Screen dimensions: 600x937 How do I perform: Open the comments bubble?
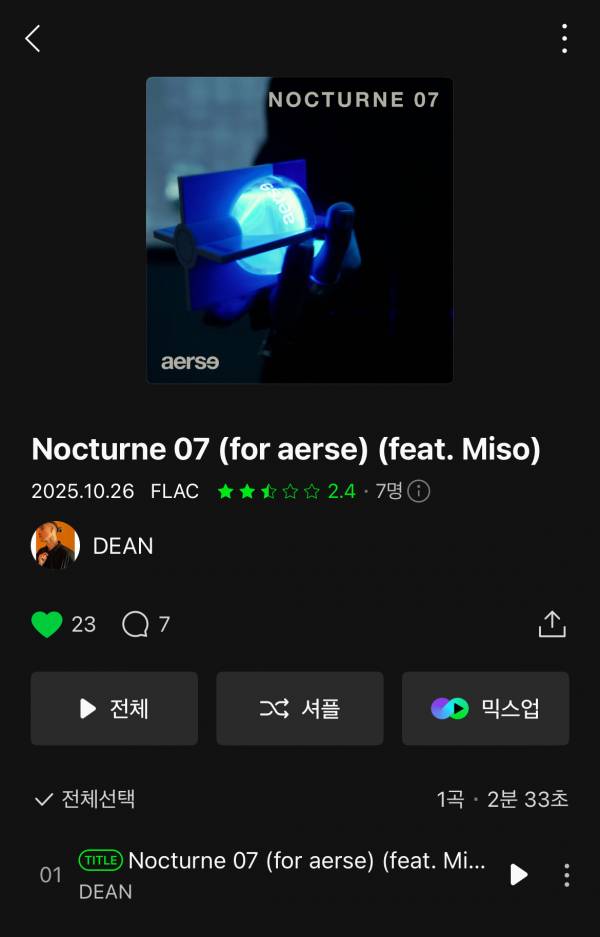tap(135, 624)
